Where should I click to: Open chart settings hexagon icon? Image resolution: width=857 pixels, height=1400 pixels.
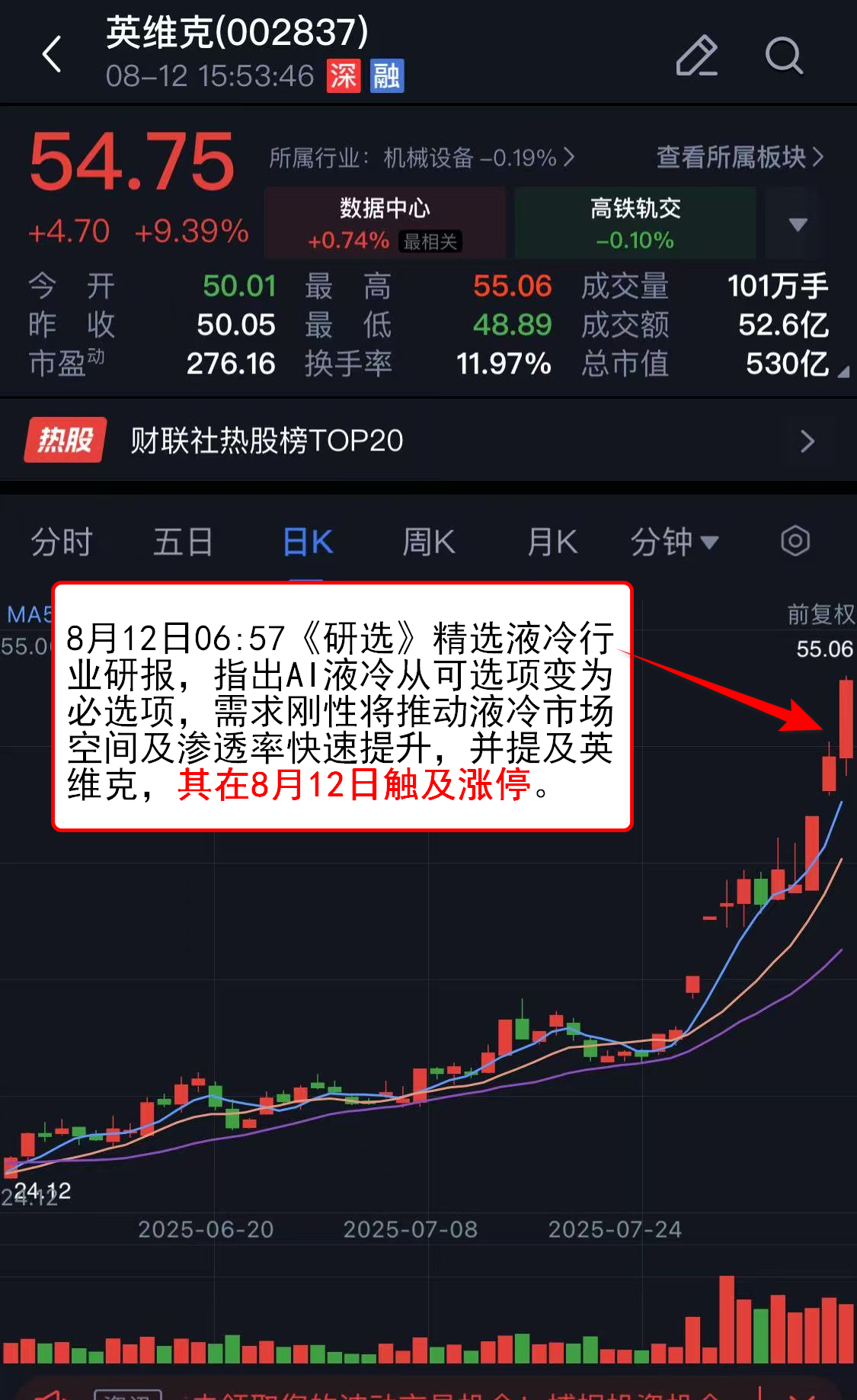click(795, 541)
